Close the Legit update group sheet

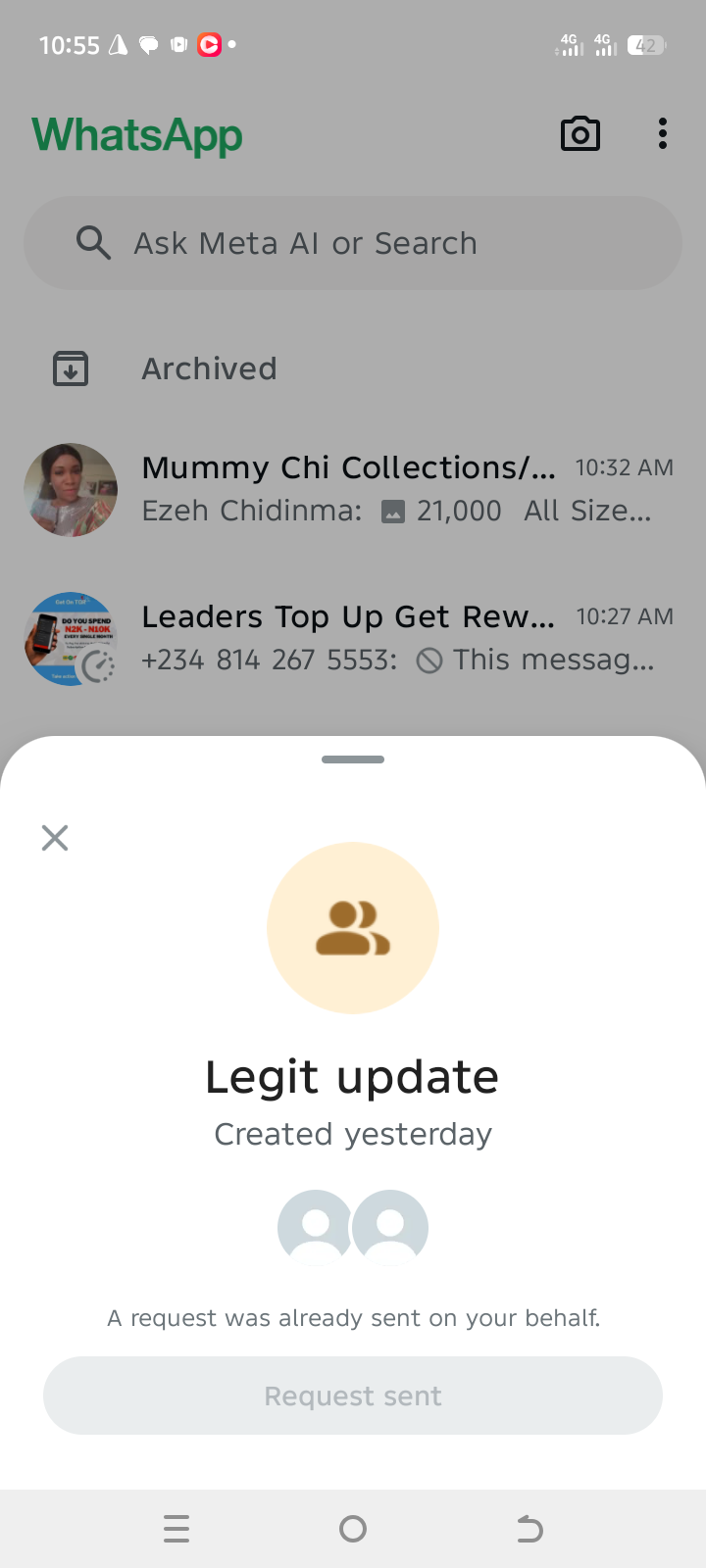[55, 838]
